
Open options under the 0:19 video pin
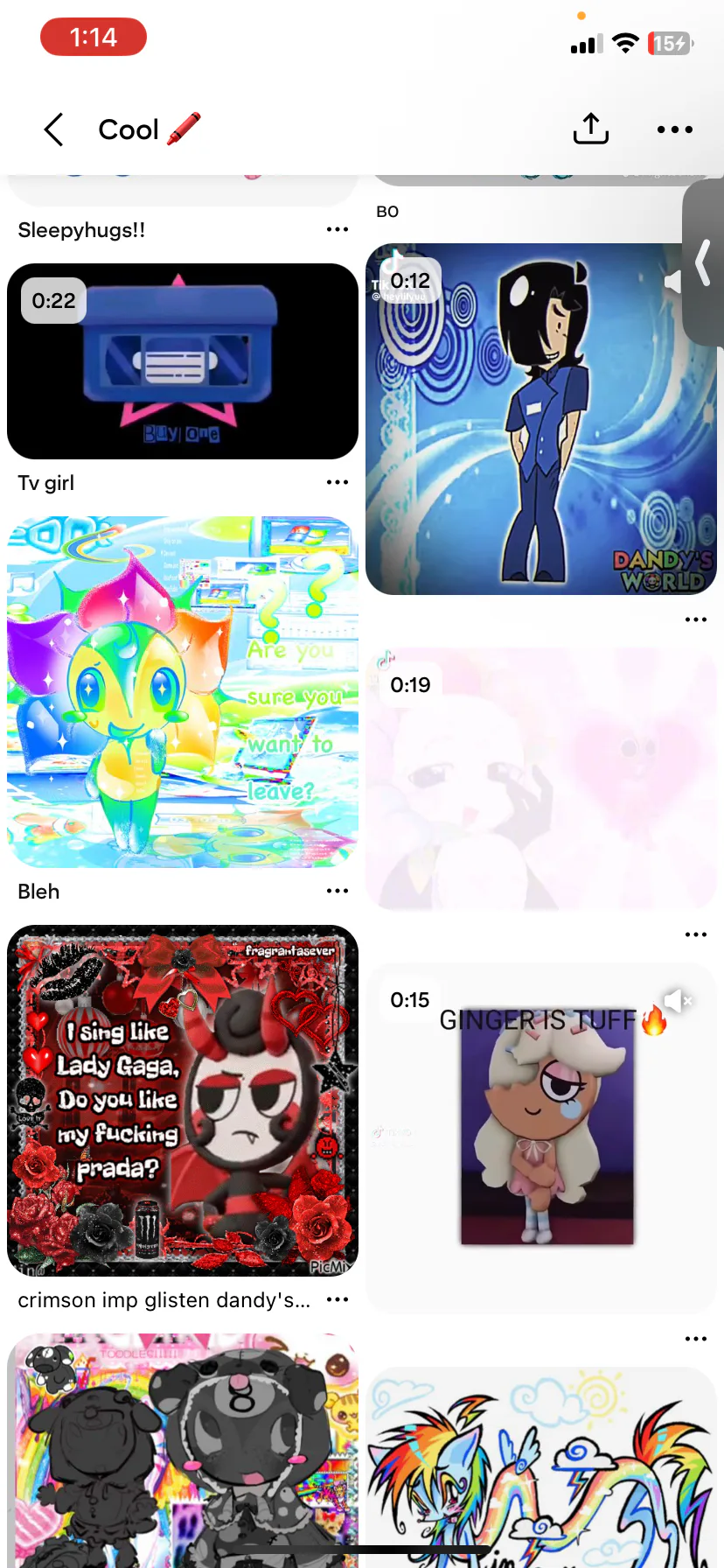point(696,934)
